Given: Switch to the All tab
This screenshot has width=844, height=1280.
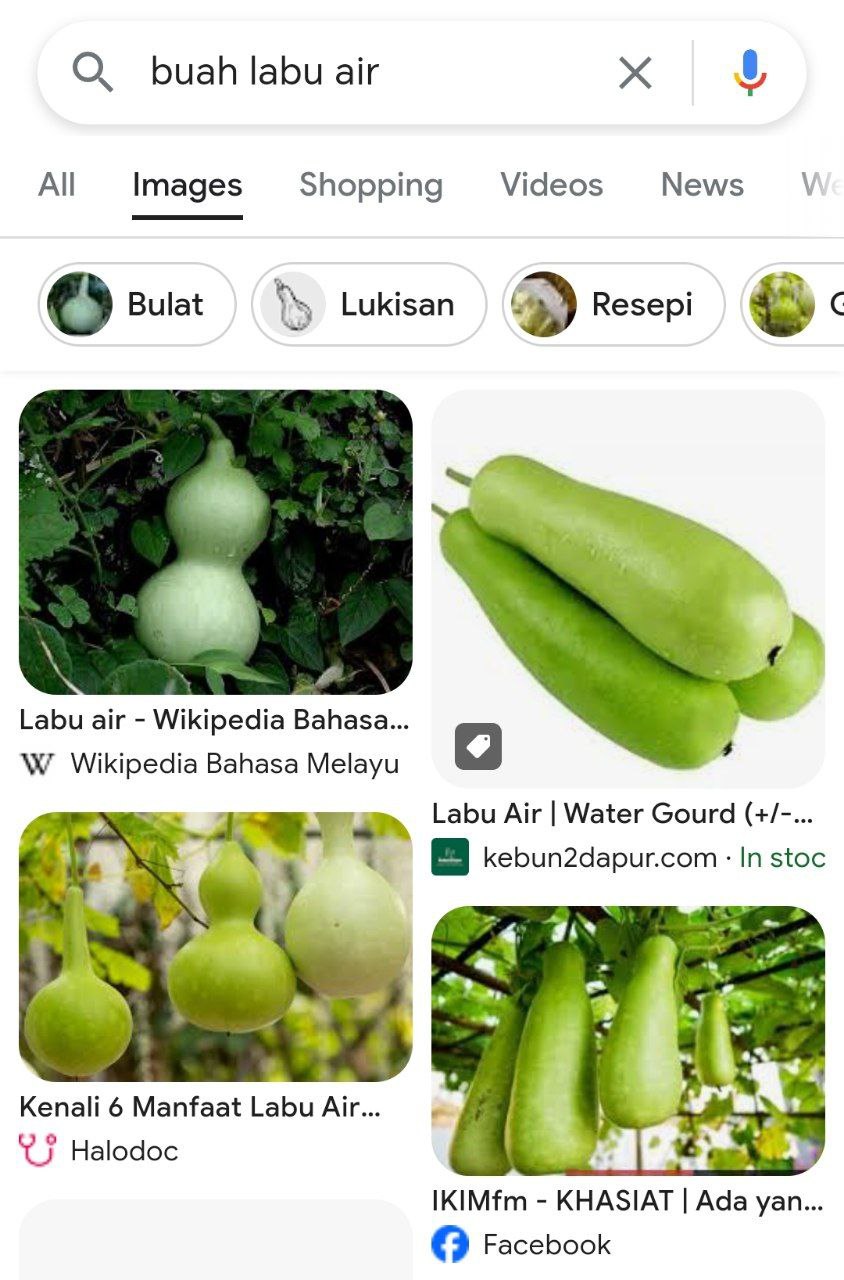Looking at the screenshot, I should pos(57,185).
